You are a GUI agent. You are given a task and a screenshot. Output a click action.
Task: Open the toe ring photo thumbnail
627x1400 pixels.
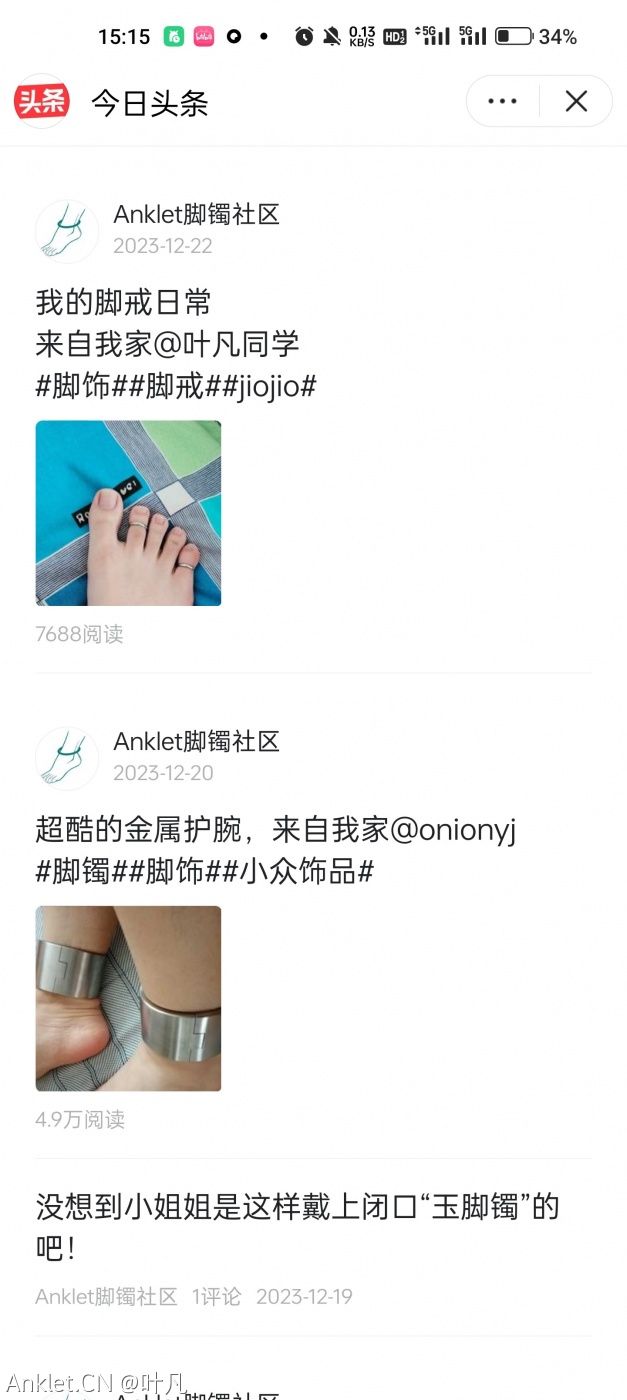tap(128, 513)
